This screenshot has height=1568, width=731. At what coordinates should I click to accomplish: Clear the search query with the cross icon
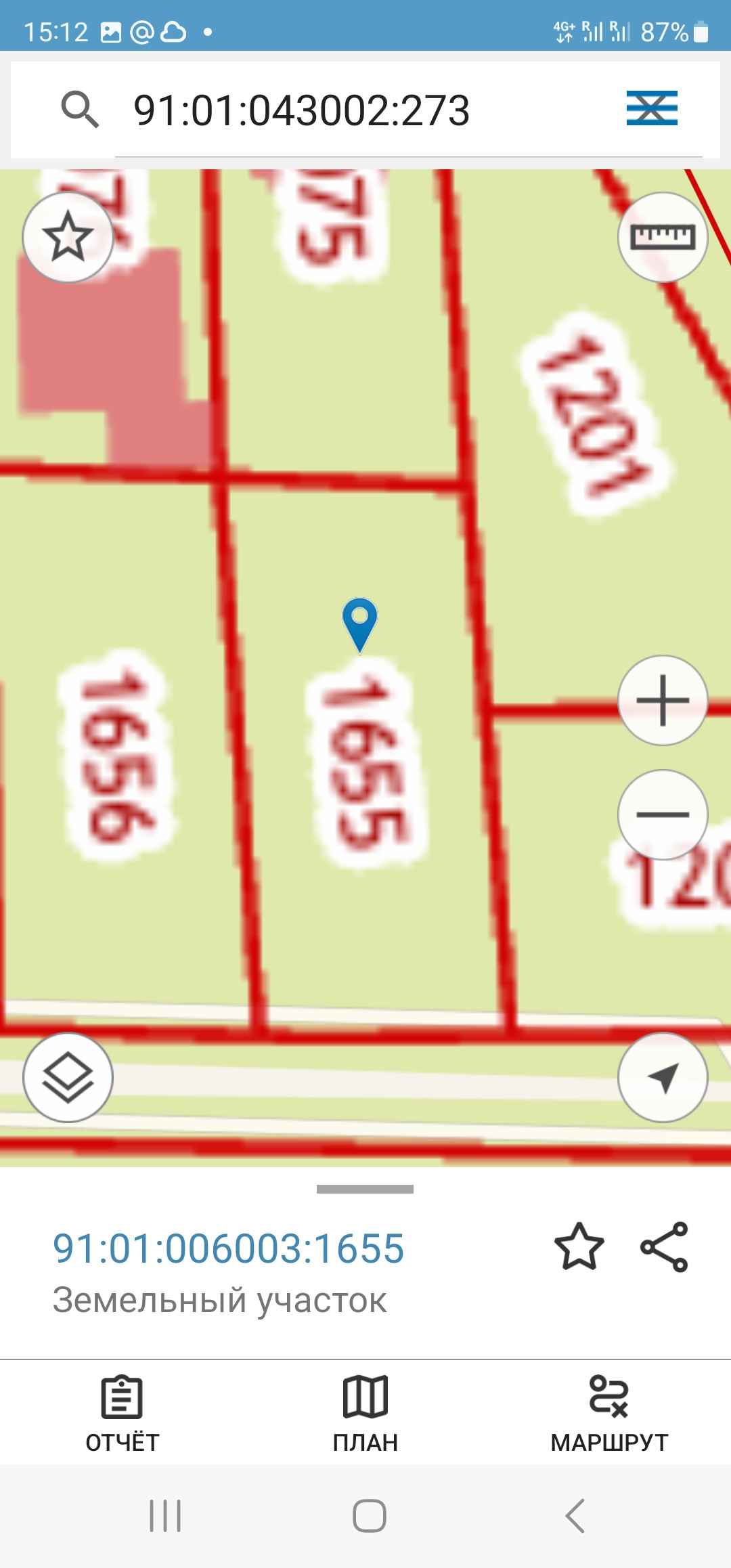click(651, 108)
